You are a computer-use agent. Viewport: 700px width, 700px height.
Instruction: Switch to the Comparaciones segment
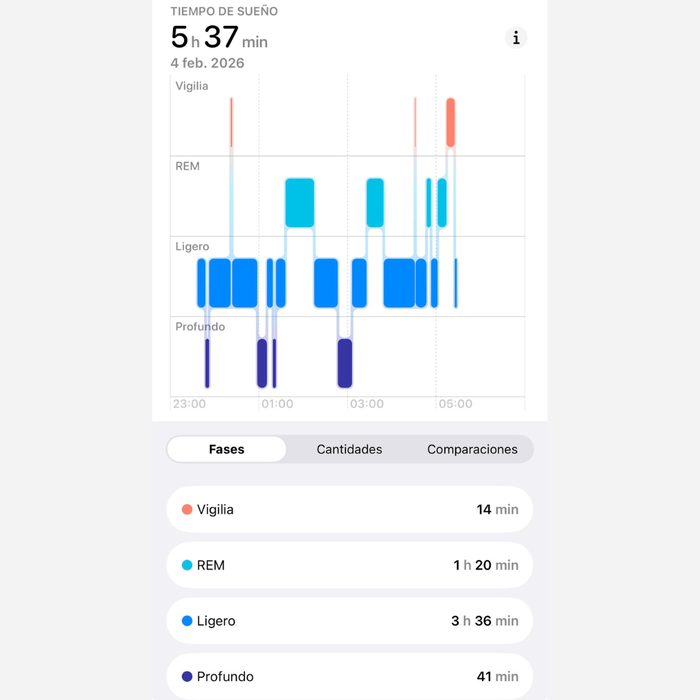472,449
